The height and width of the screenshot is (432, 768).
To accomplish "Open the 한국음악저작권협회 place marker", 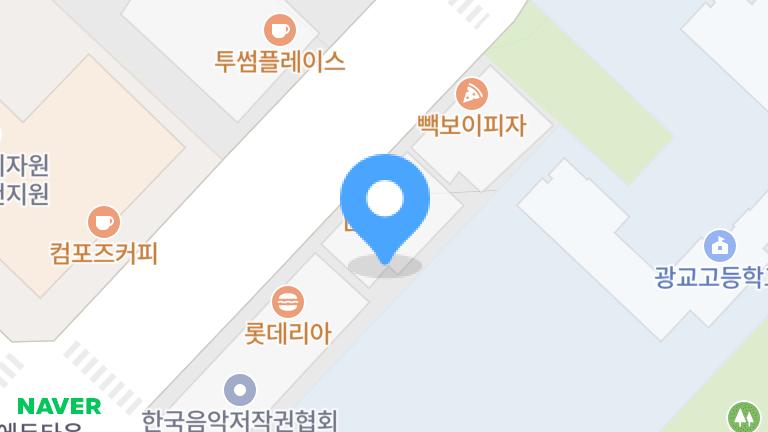I will [240, 390].
